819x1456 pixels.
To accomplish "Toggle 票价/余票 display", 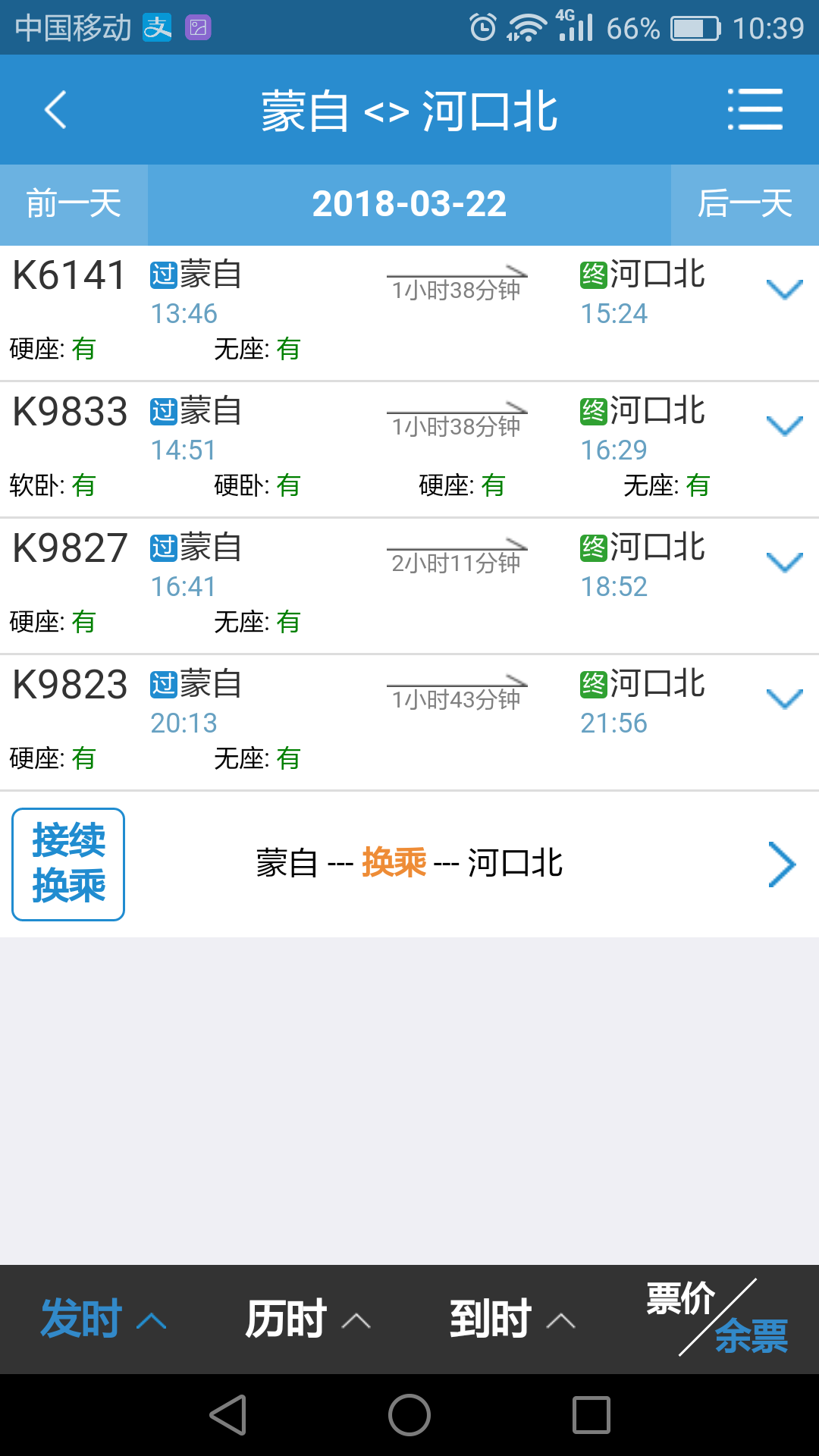I will (717, 1318).
